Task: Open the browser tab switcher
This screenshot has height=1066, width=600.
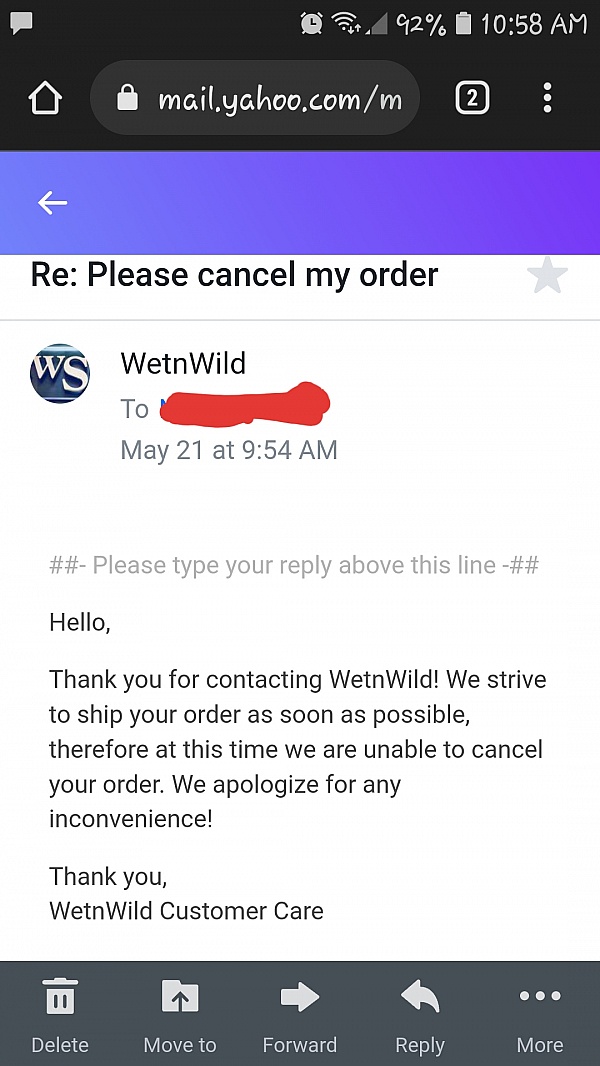Action: pos(472,98)
